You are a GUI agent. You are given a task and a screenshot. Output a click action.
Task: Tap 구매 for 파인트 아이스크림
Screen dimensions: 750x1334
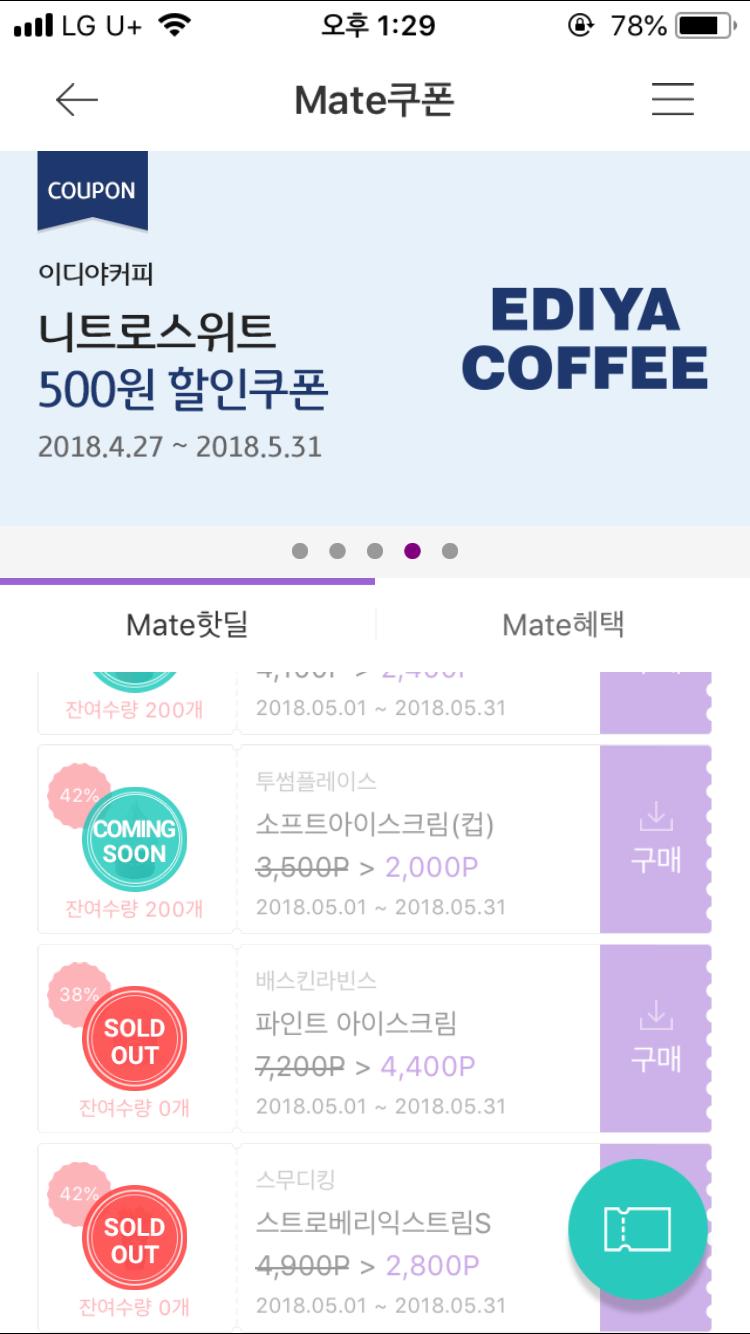click(655, 1038)
